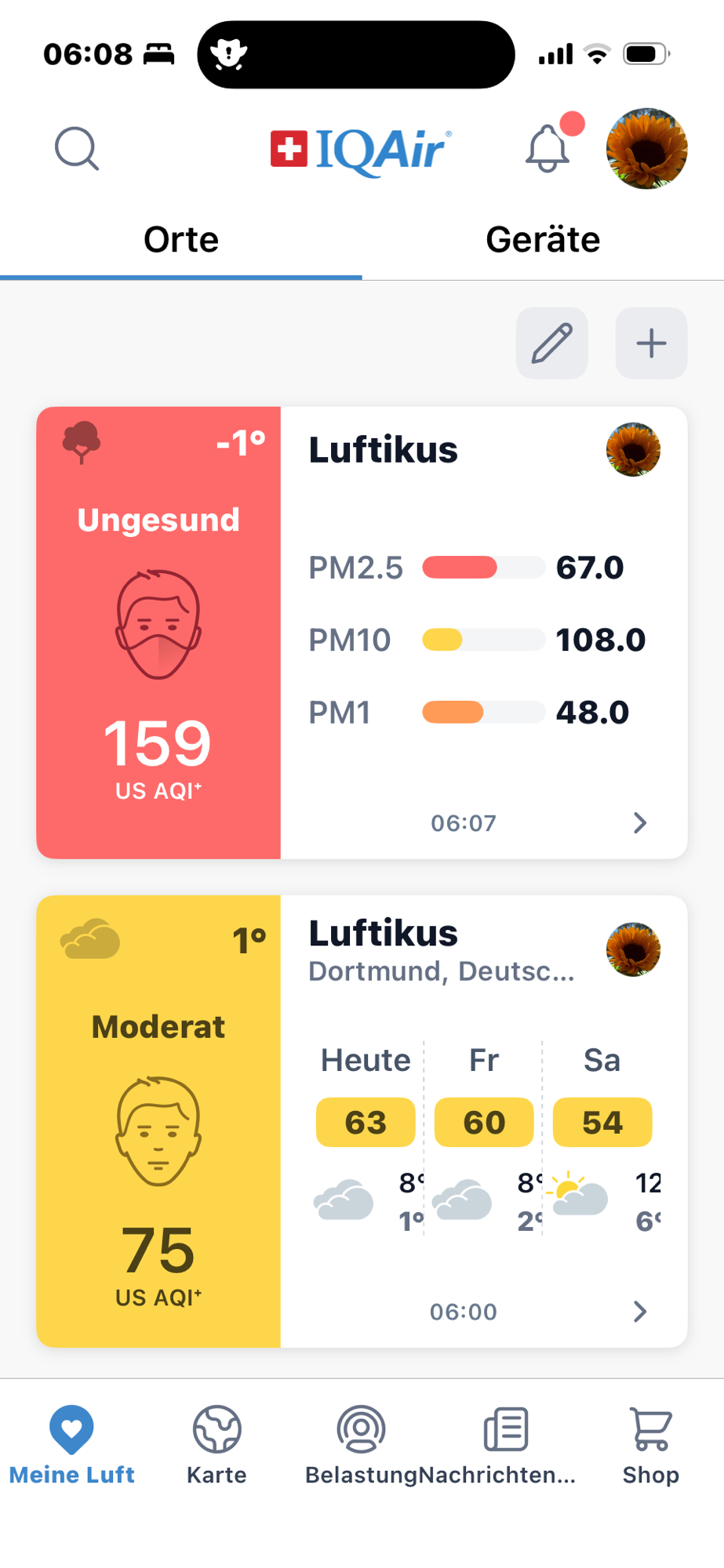Open the Luftikus Dortmund forecast card
This screenshot has width=724, height=1568.
[x=482, y=1121]
